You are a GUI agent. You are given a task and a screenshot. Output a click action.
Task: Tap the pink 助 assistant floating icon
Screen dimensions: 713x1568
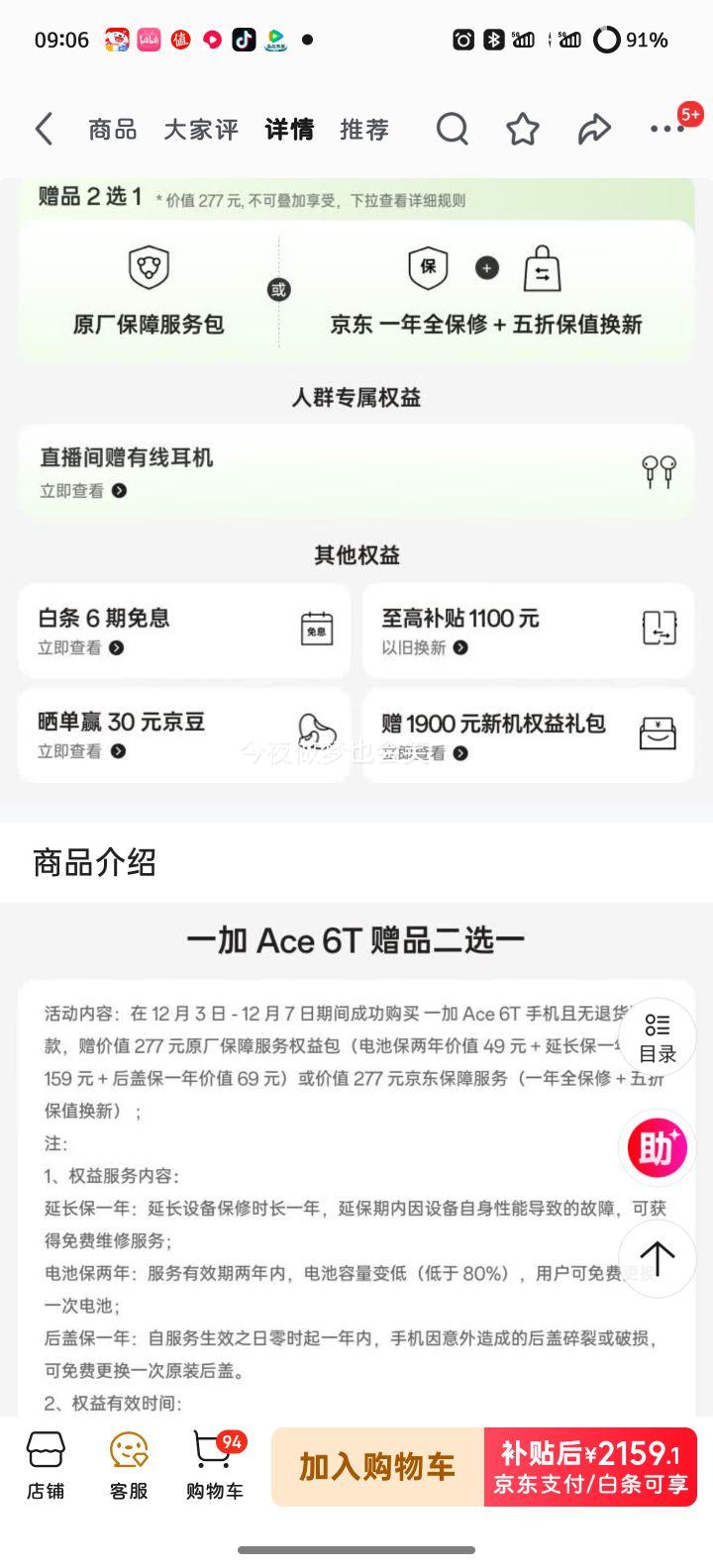(x=657, y=1147)
